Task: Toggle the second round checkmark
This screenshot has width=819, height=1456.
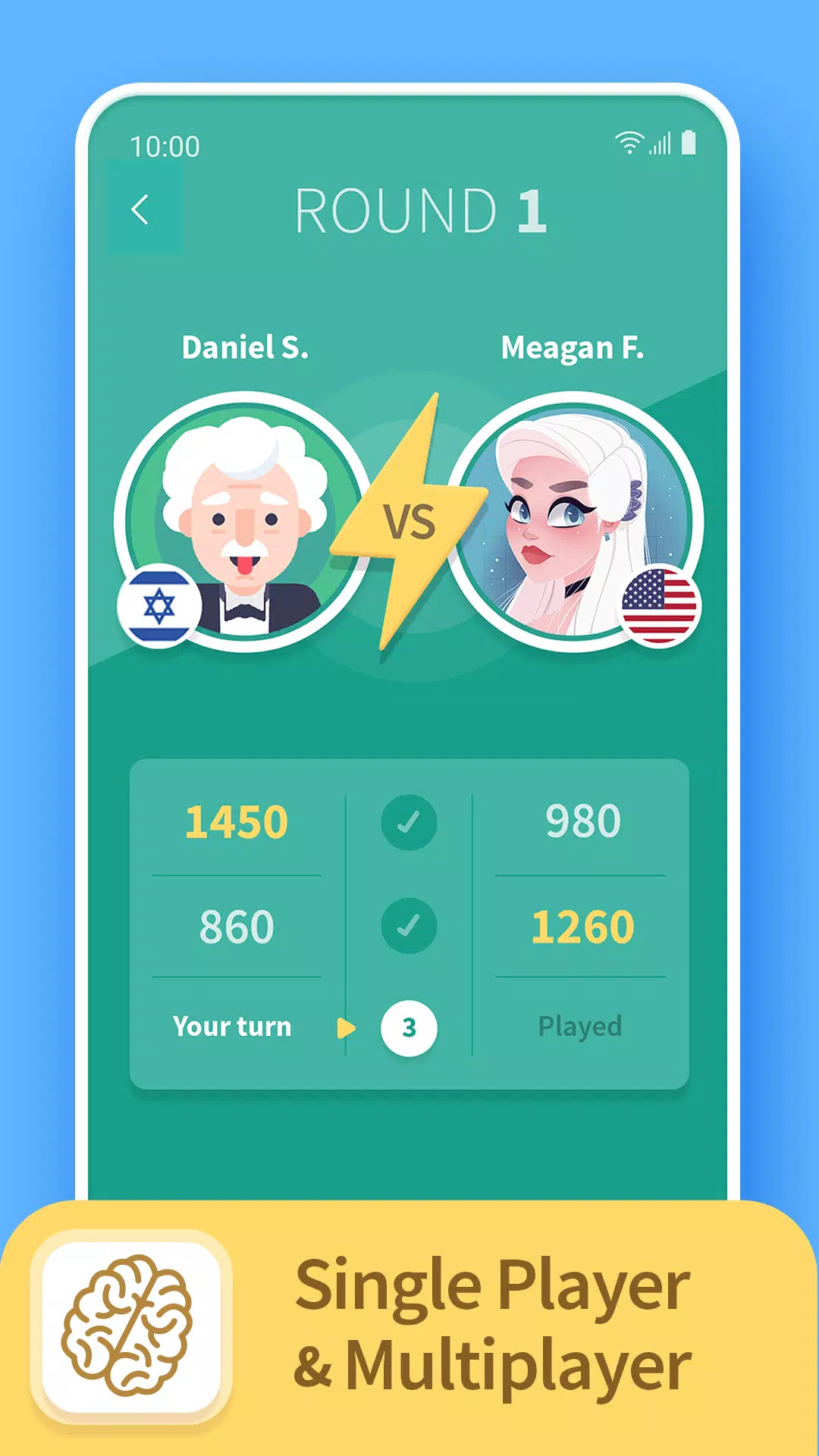Action: pos(409,925)
